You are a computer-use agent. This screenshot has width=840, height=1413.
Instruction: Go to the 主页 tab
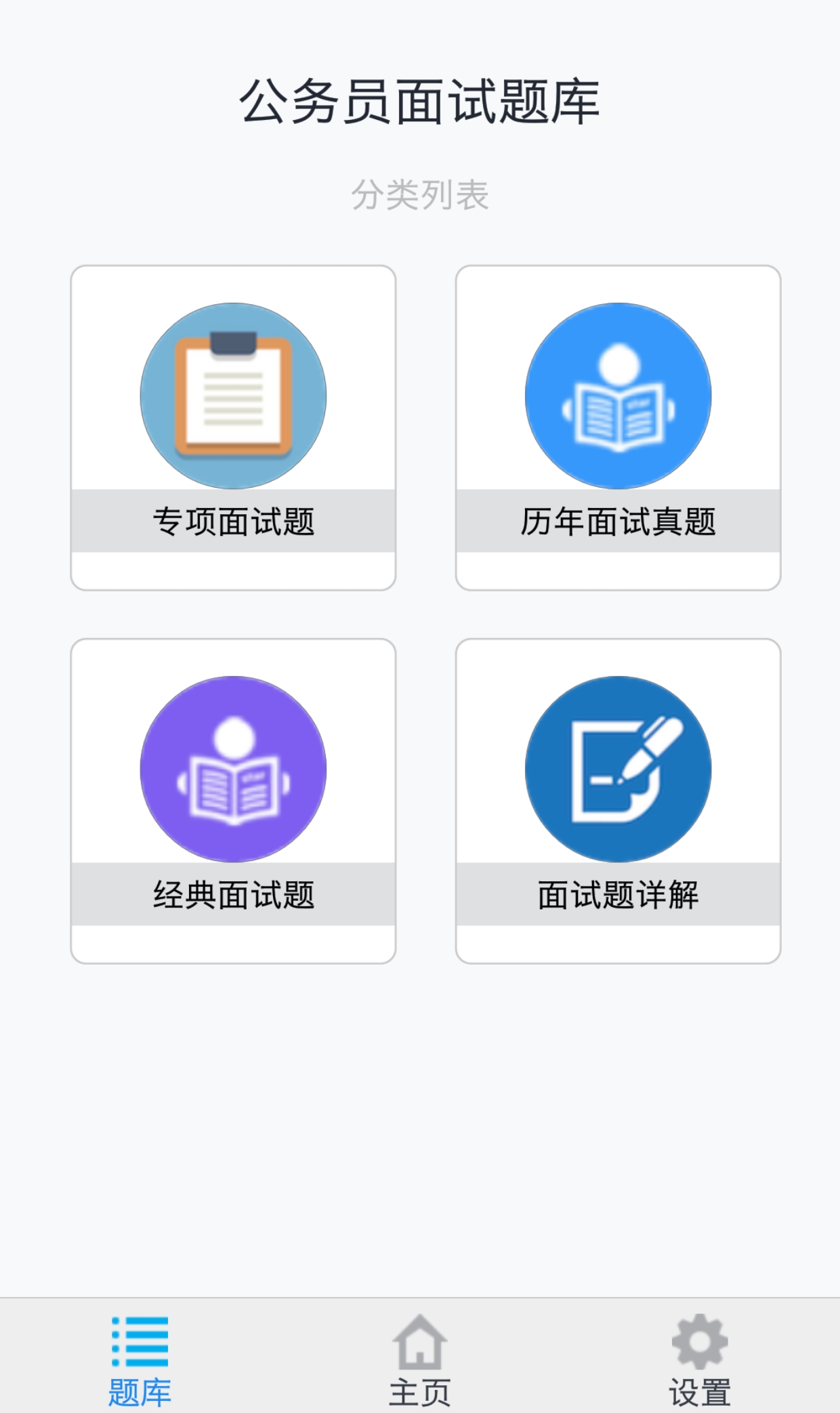420,1359
